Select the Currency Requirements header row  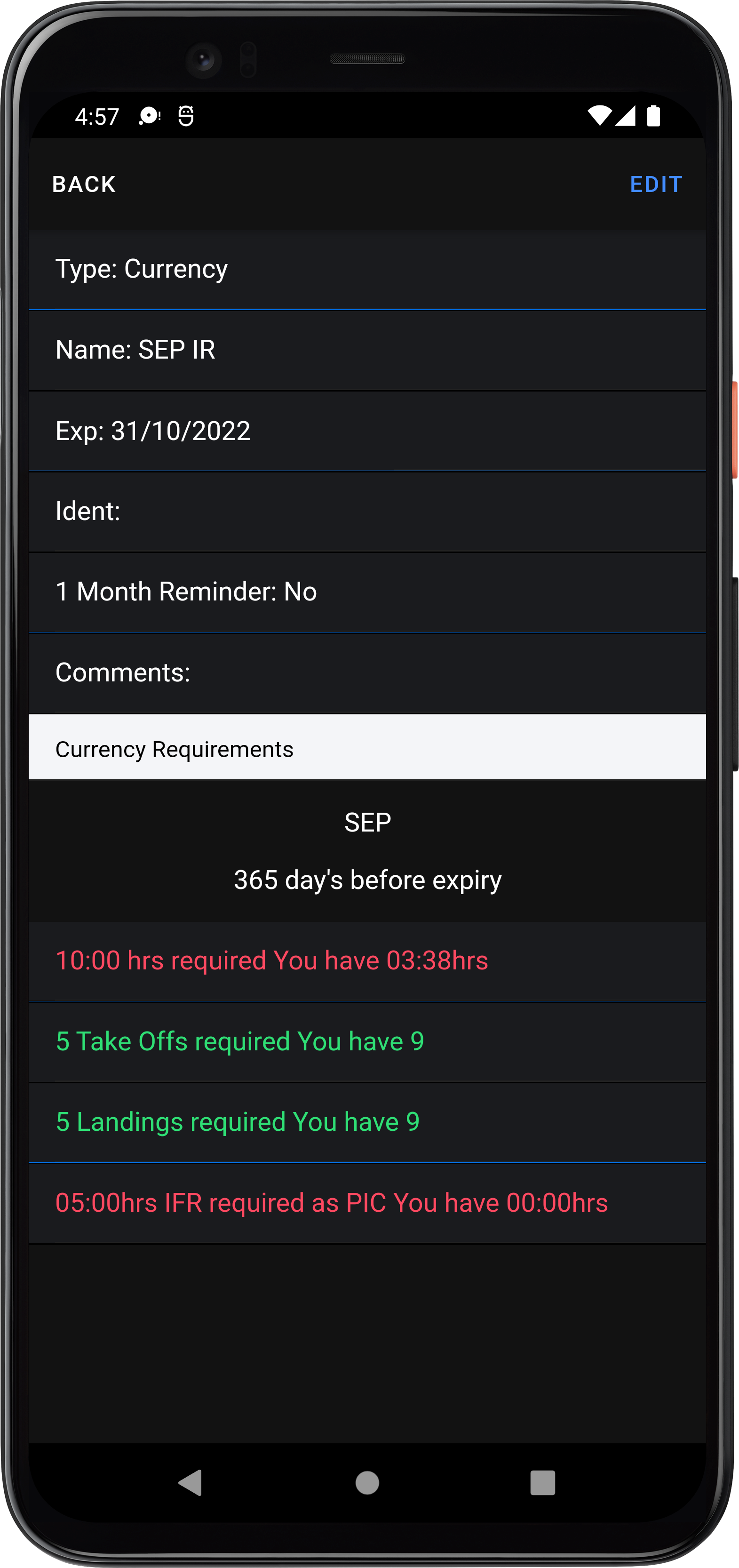(367, 748)
